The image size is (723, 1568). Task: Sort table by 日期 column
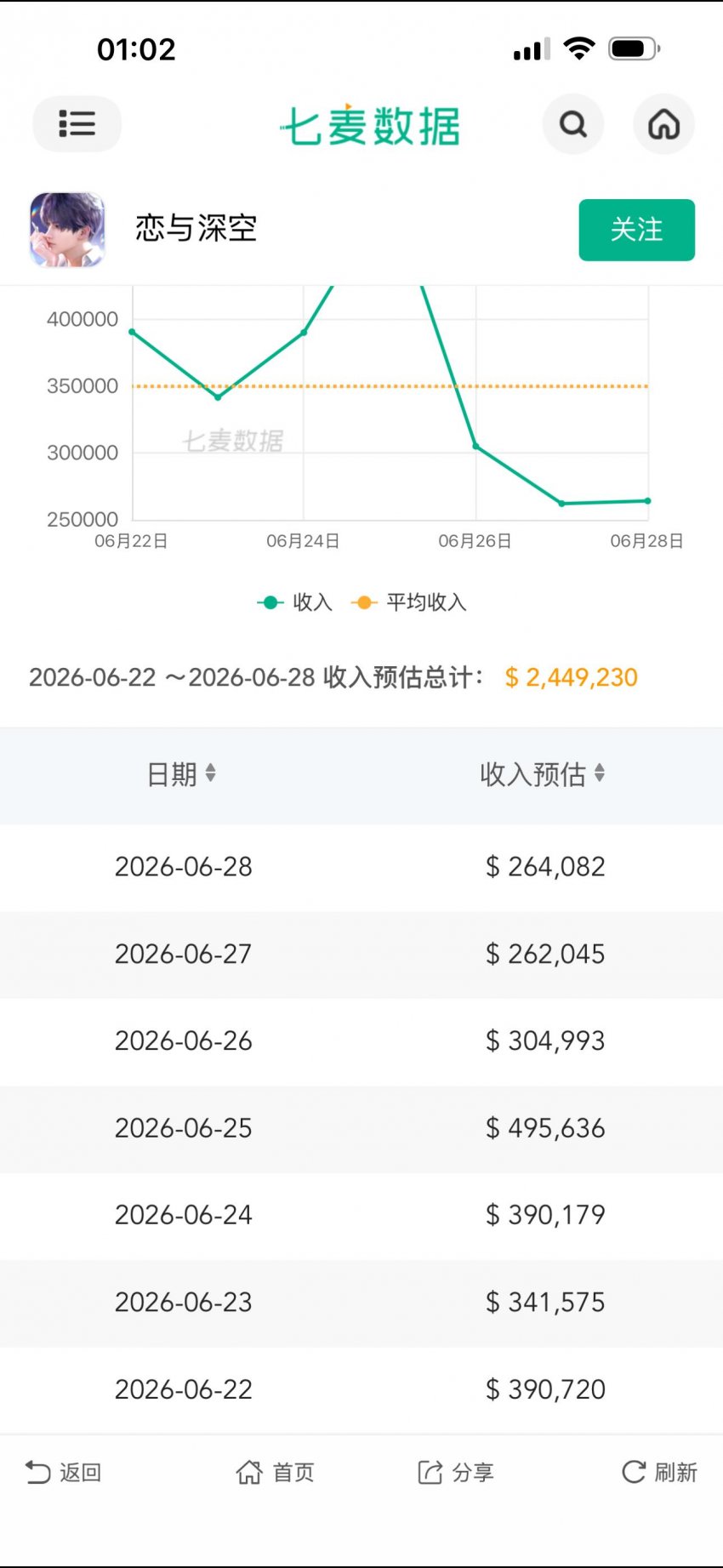pyautogui.click(x=181, y=774)
